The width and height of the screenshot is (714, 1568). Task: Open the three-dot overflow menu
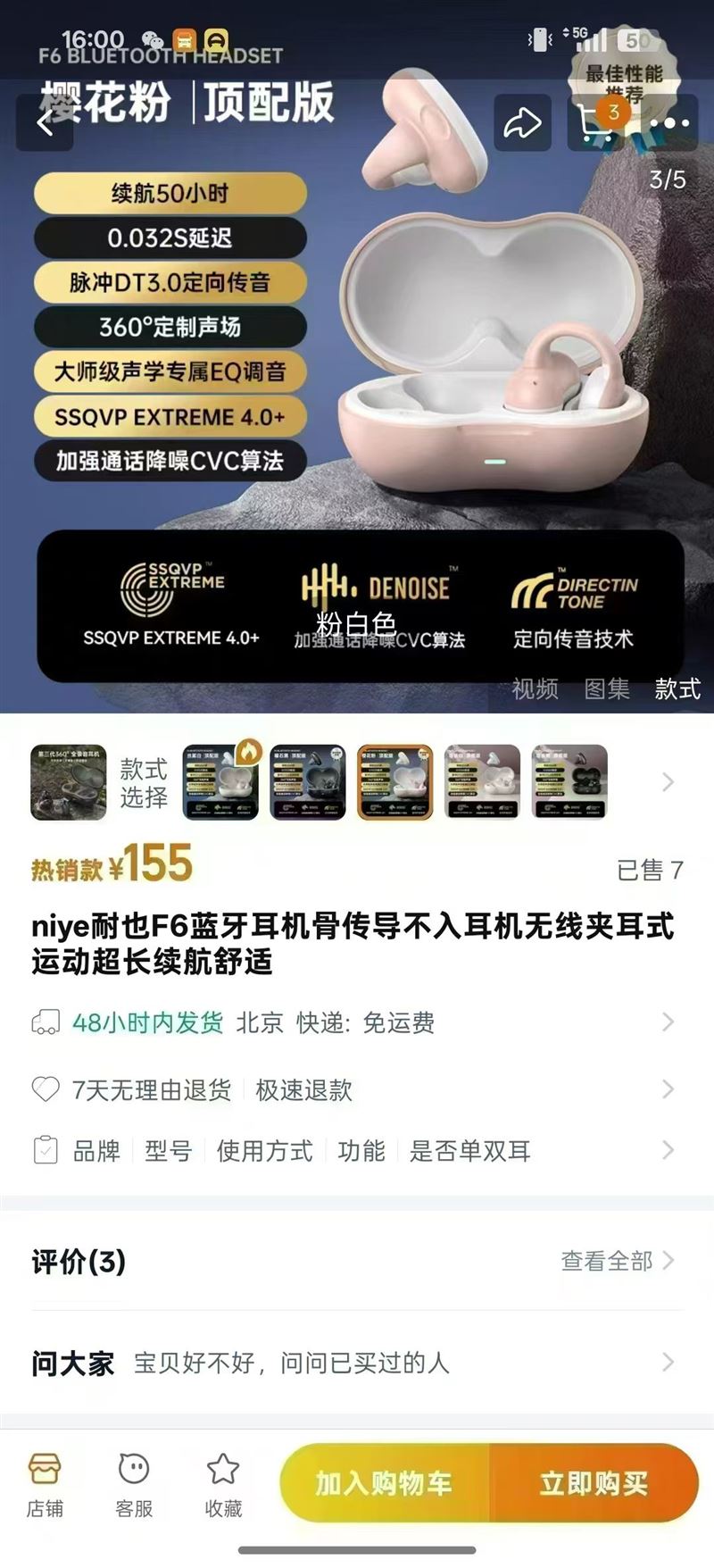669,123
